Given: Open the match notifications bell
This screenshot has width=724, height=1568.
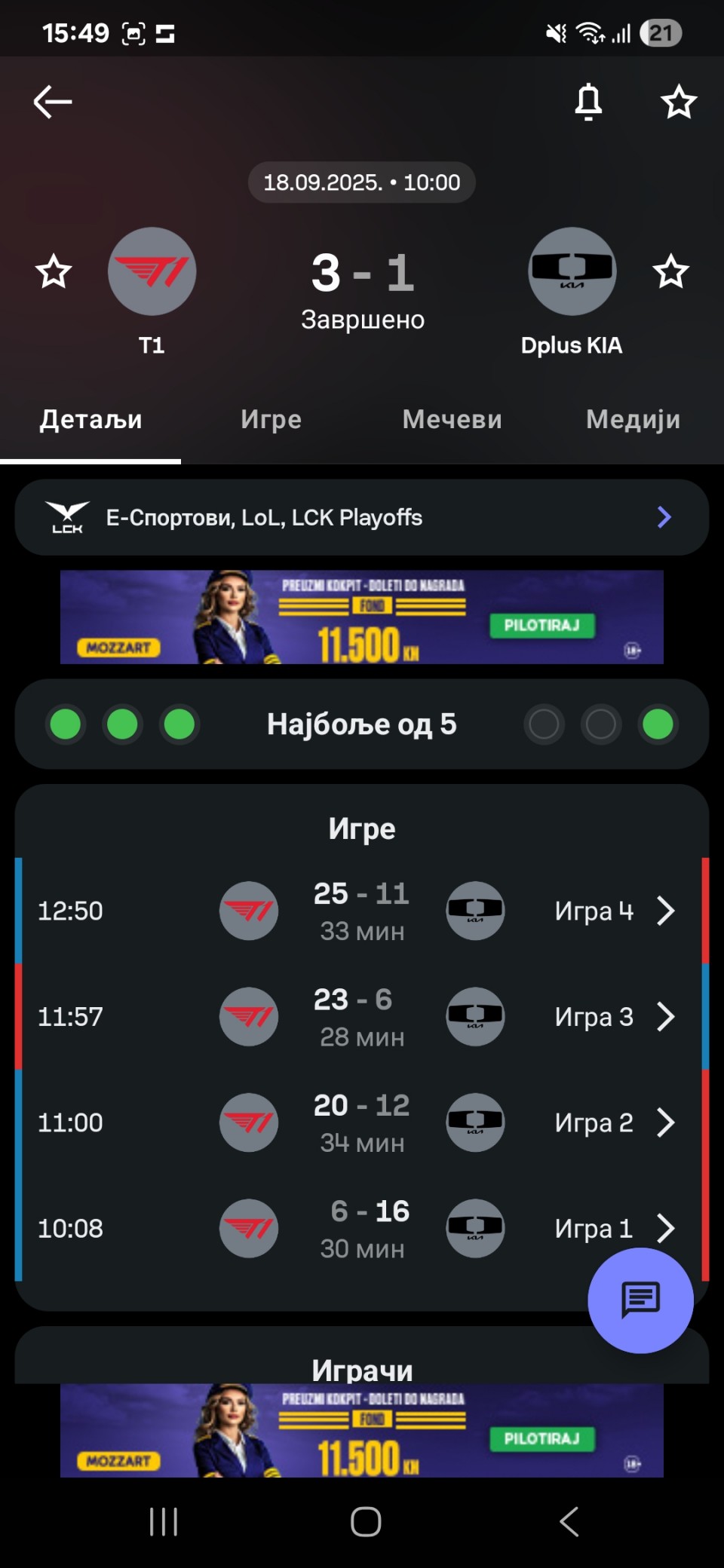Looking at the screenshot, I should click(x=588, y=102).
